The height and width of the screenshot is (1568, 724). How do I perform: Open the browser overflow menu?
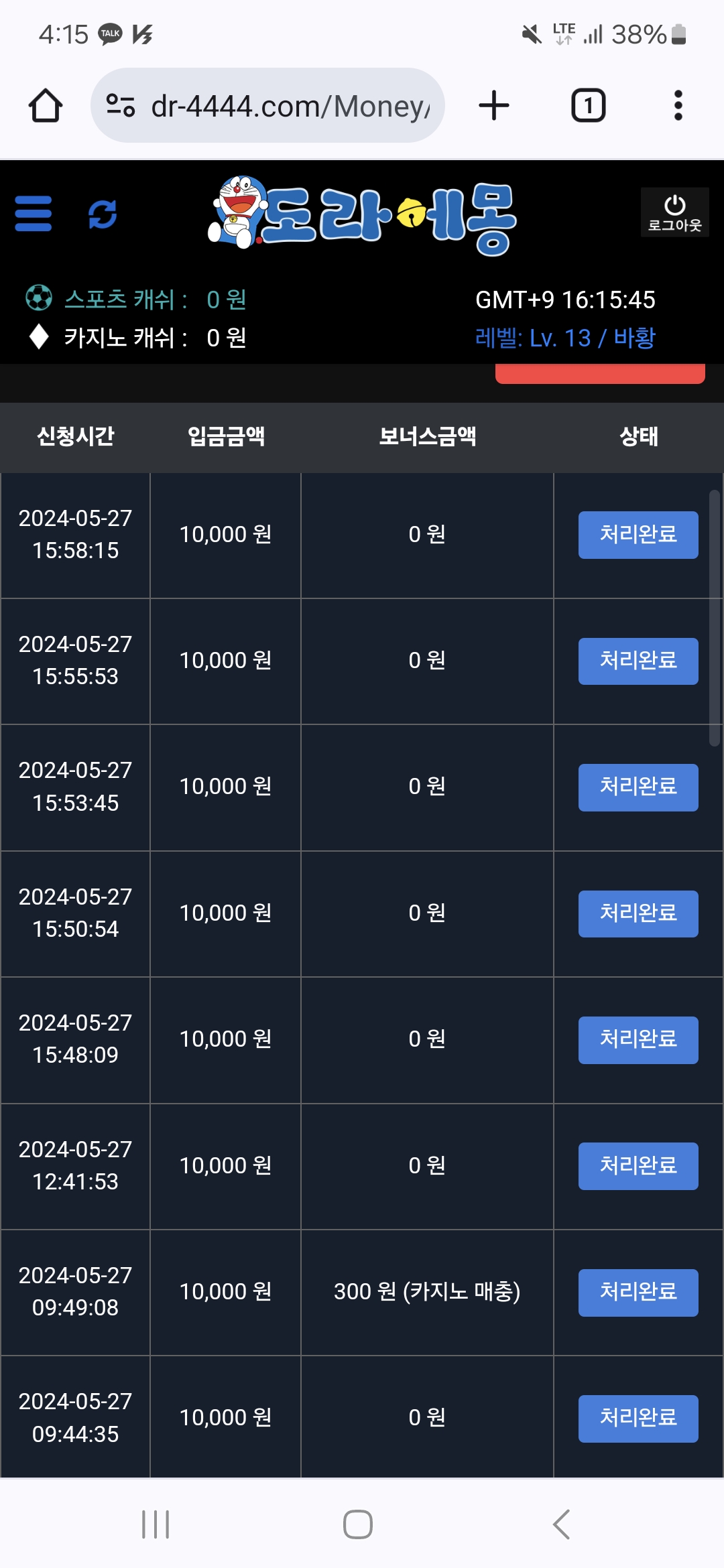(x=678, y=105)
